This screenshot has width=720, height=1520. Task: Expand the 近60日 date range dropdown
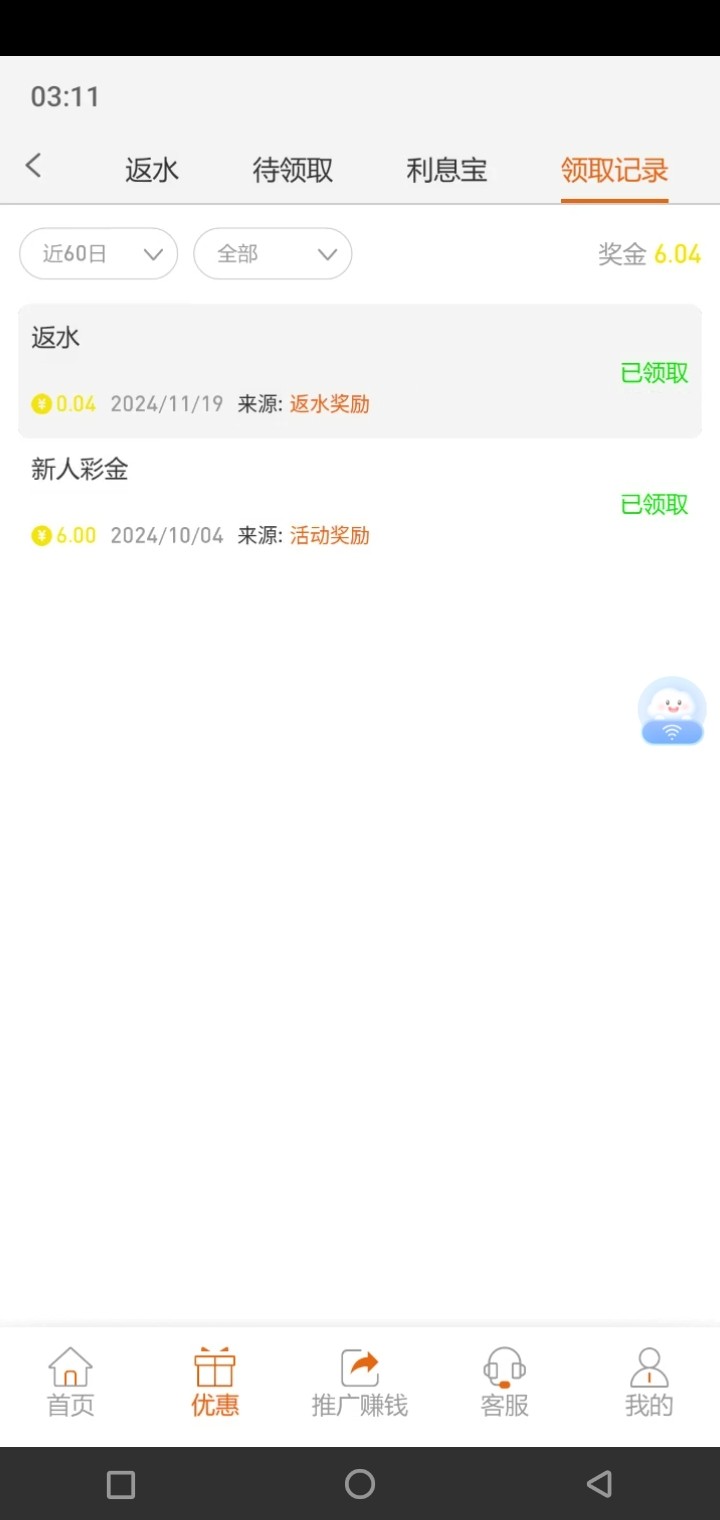(99, 254)
